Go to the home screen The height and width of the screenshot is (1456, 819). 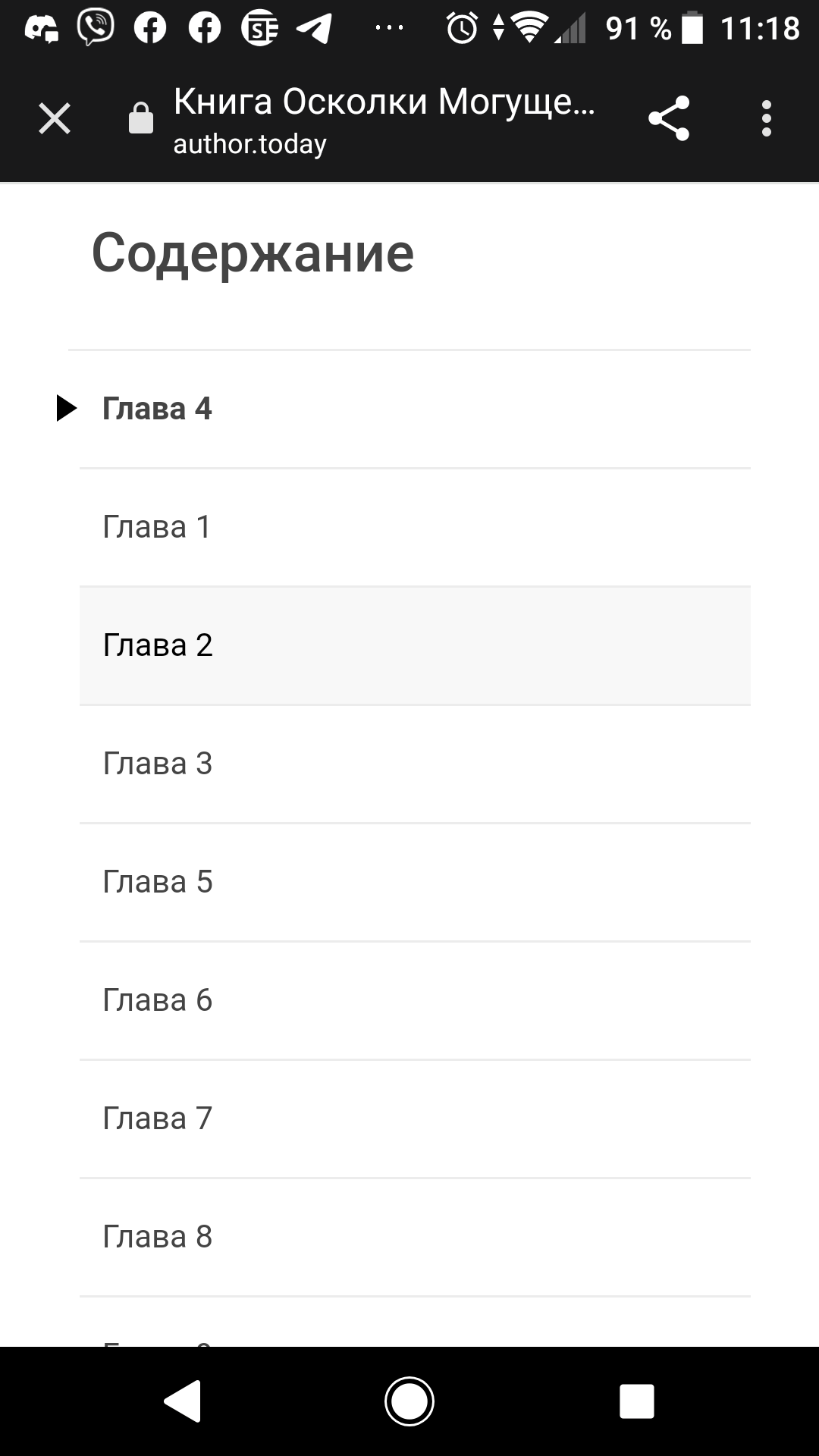tap(409, 1401)
